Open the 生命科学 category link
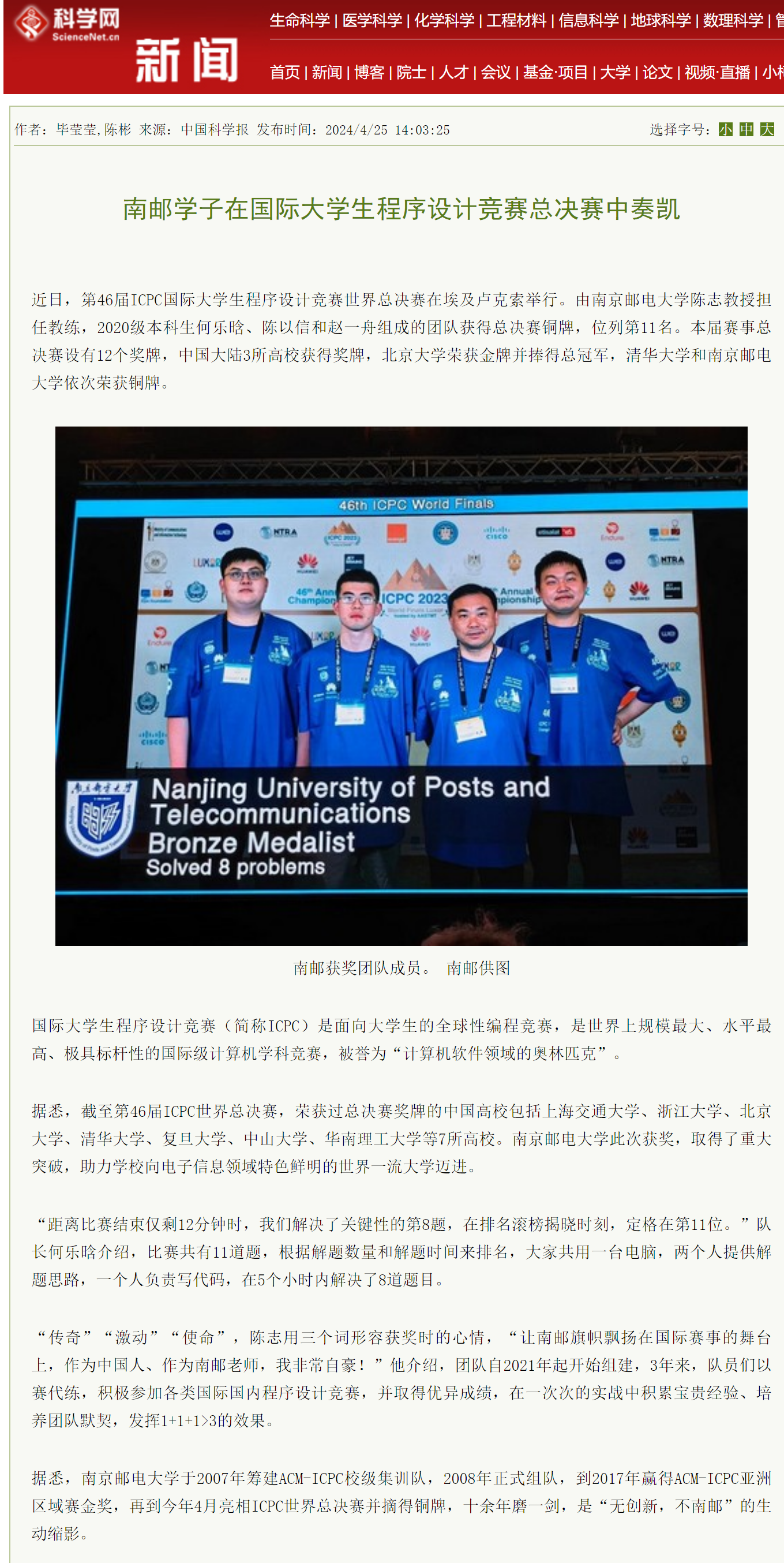 (299, 20)
